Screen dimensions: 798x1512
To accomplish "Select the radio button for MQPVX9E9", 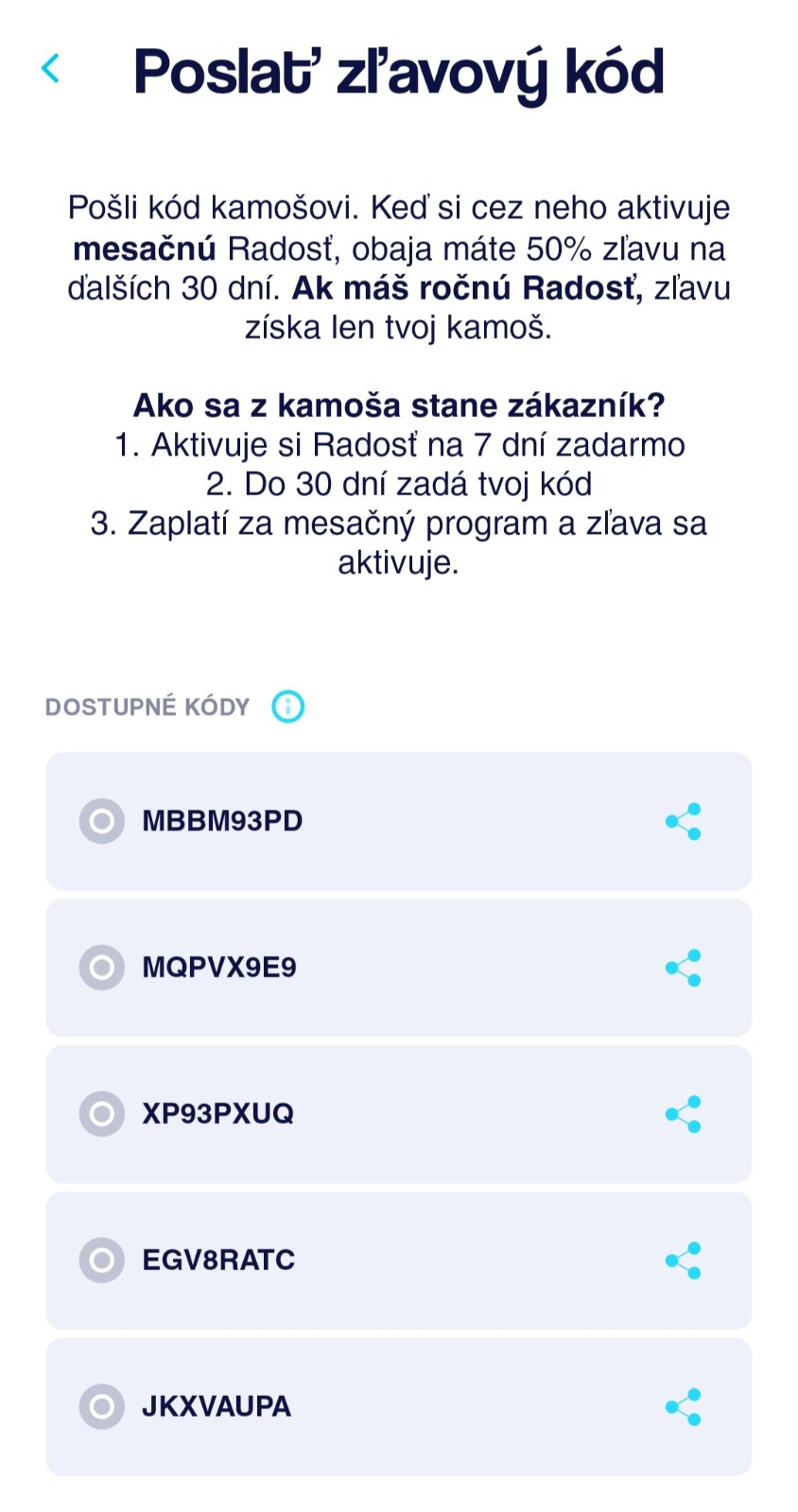I will point(101,968).
